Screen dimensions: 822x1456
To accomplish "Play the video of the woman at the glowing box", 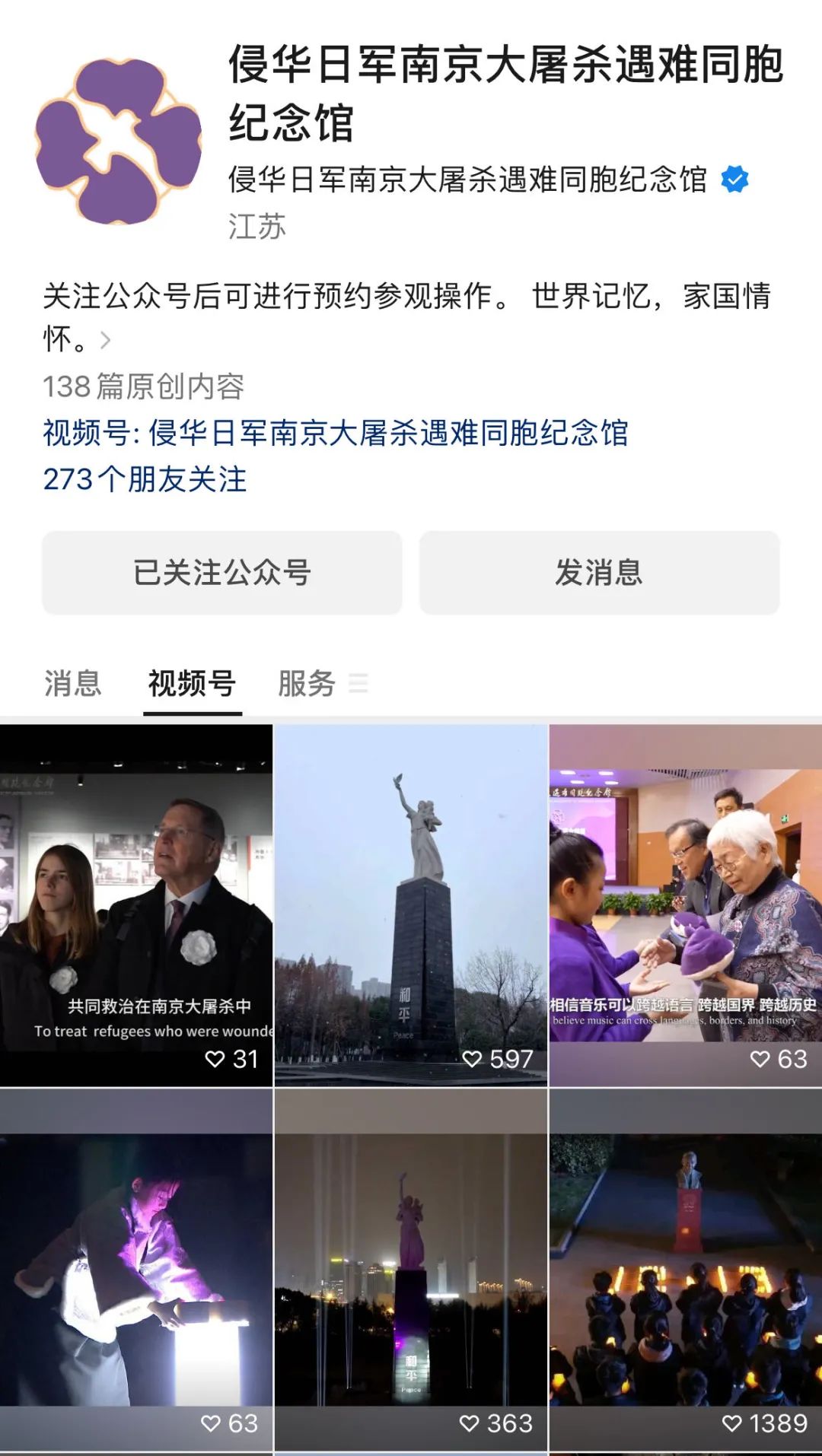I will [136, 1269].
